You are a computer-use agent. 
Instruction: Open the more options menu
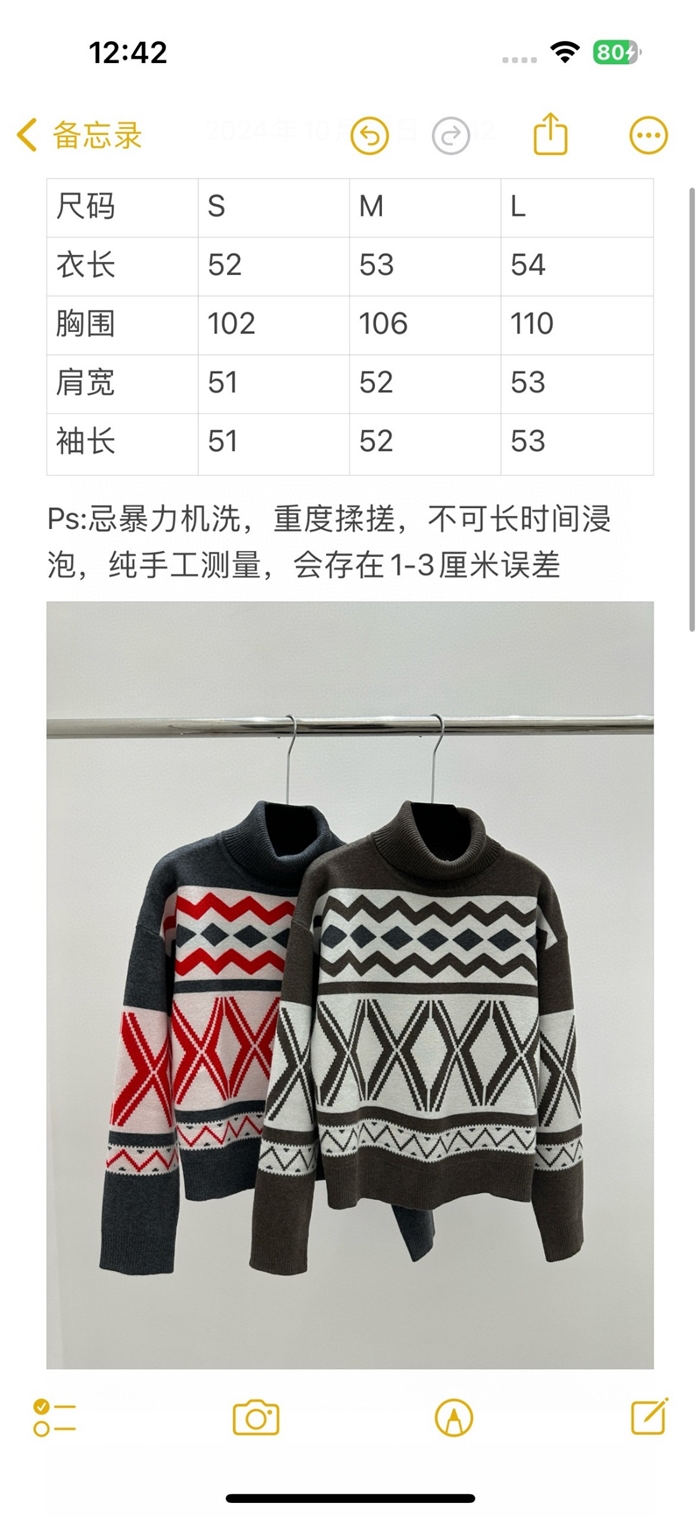tap(648, 135)
